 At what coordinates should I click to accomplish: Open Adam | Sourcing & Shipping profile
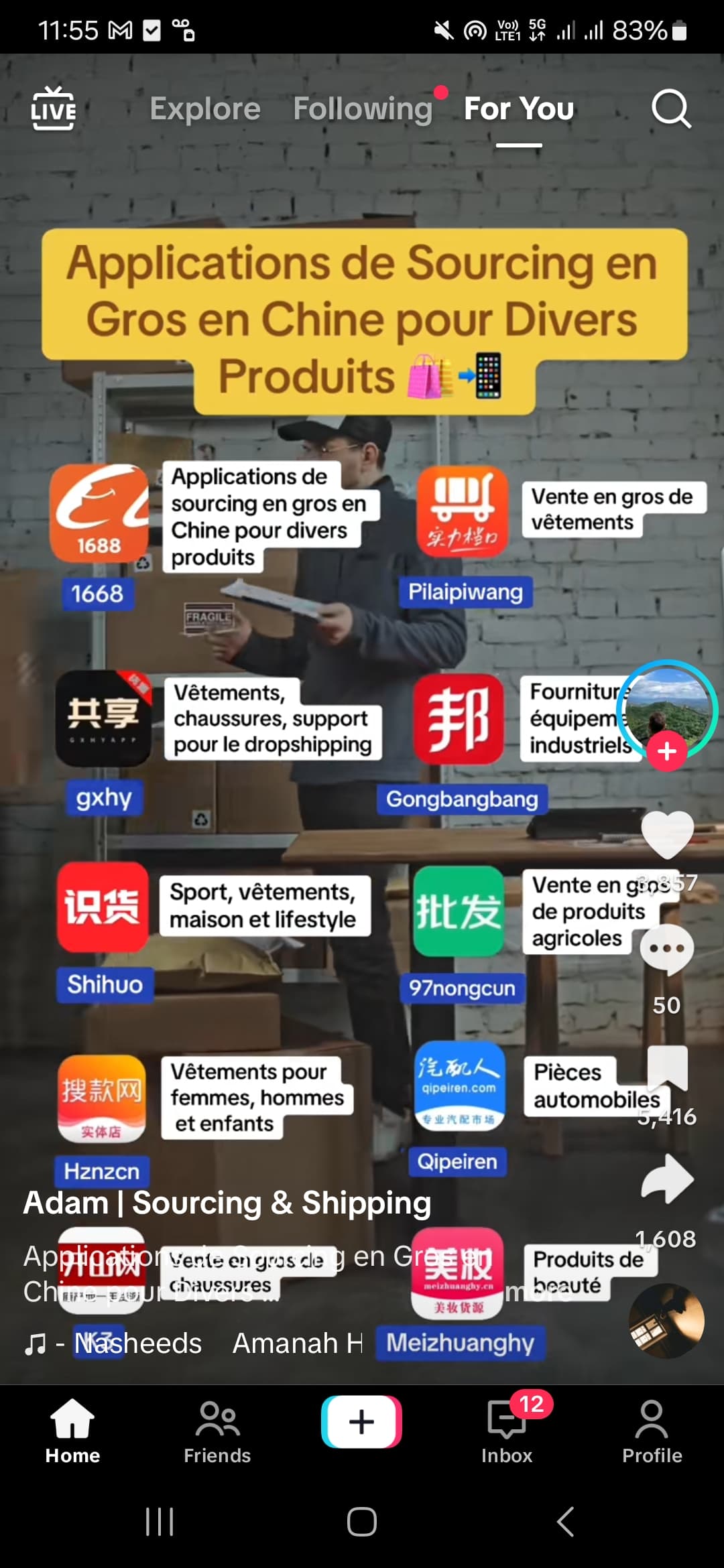pos(227,1203)
